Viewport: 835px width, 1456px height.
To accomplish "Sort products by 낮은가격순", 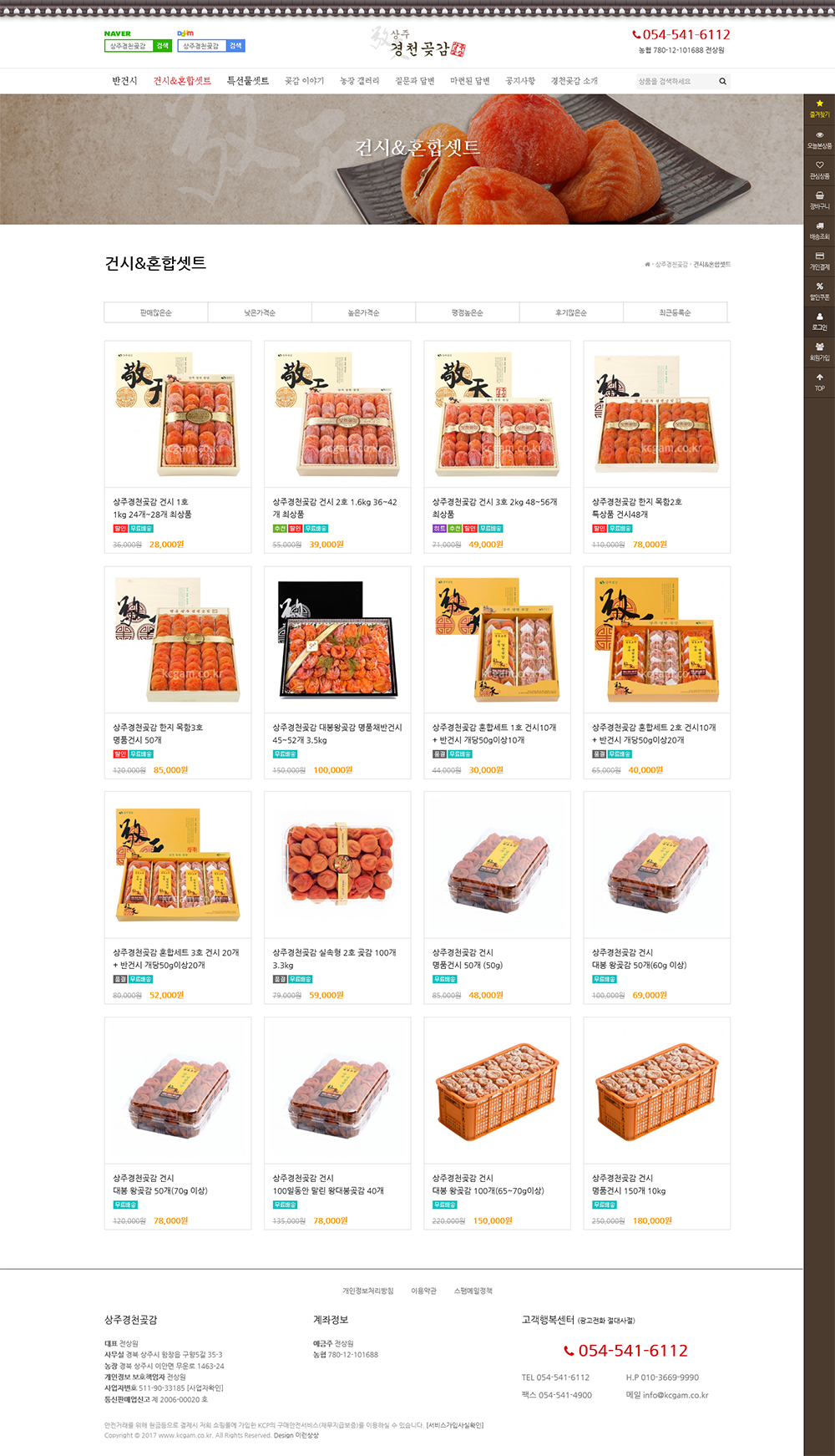I will click(260, 312).
